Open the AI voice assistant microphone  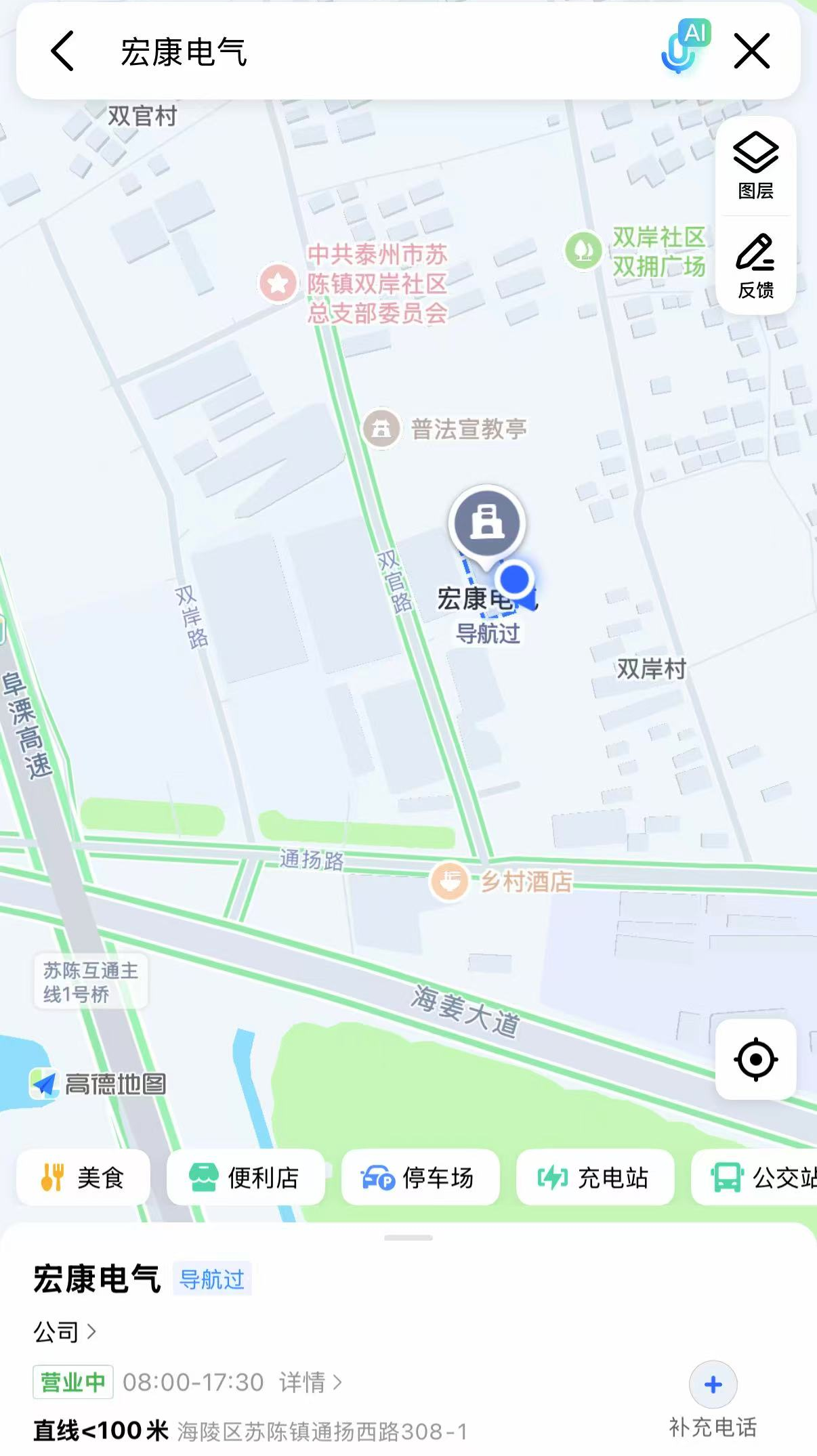point(683,49)
